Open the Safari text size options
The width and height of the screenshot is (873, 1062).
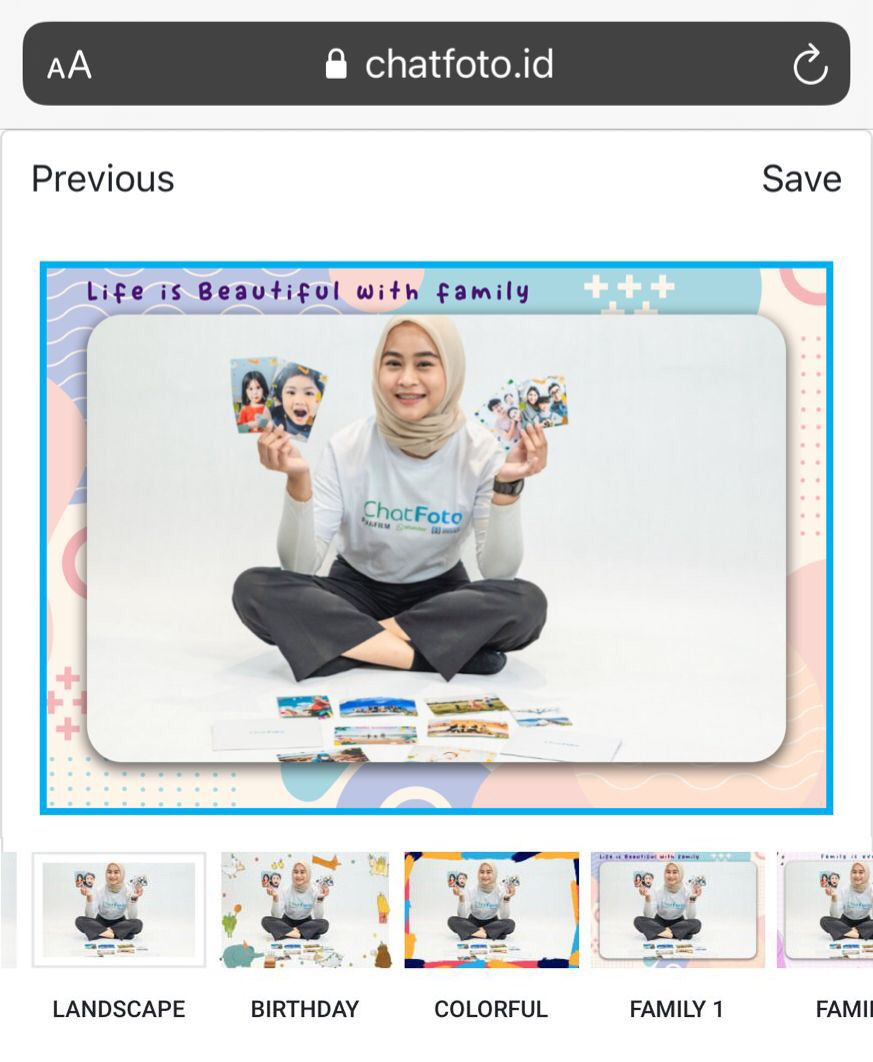[69, 66]
